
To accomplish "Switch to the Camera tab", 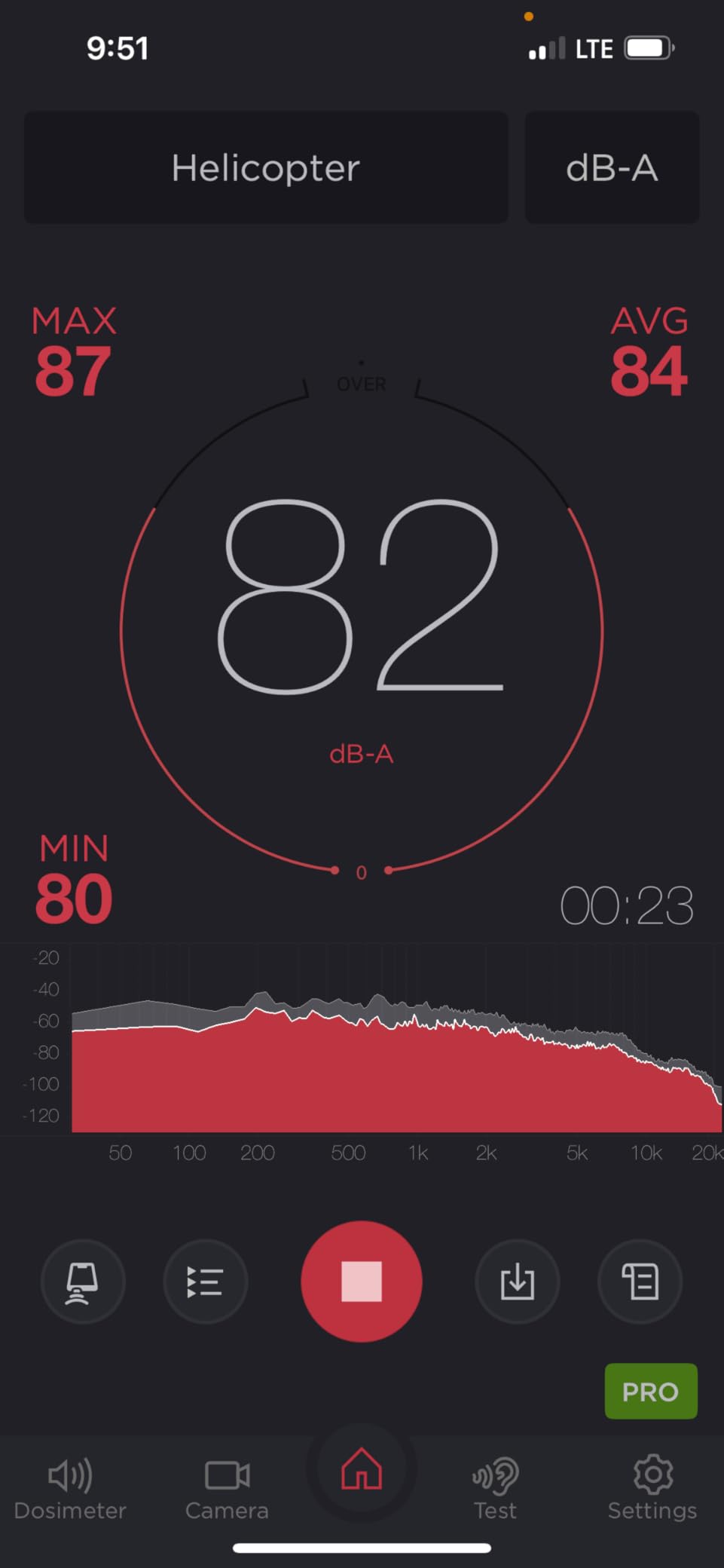I will pos(227,1488).
